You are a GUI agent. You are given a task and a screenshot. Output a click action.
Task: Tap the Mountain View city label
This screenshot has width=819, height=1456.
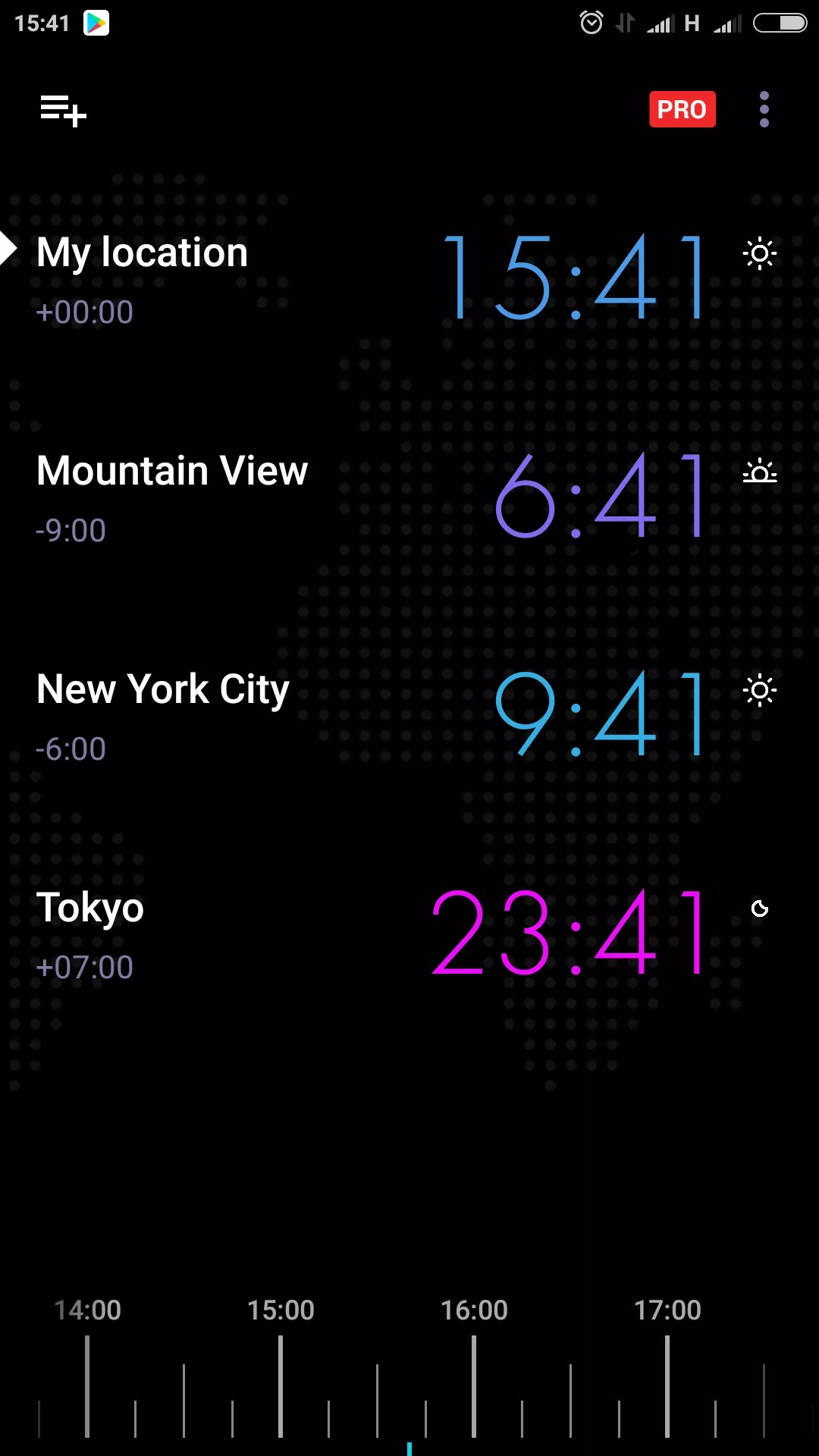(171, 471)
